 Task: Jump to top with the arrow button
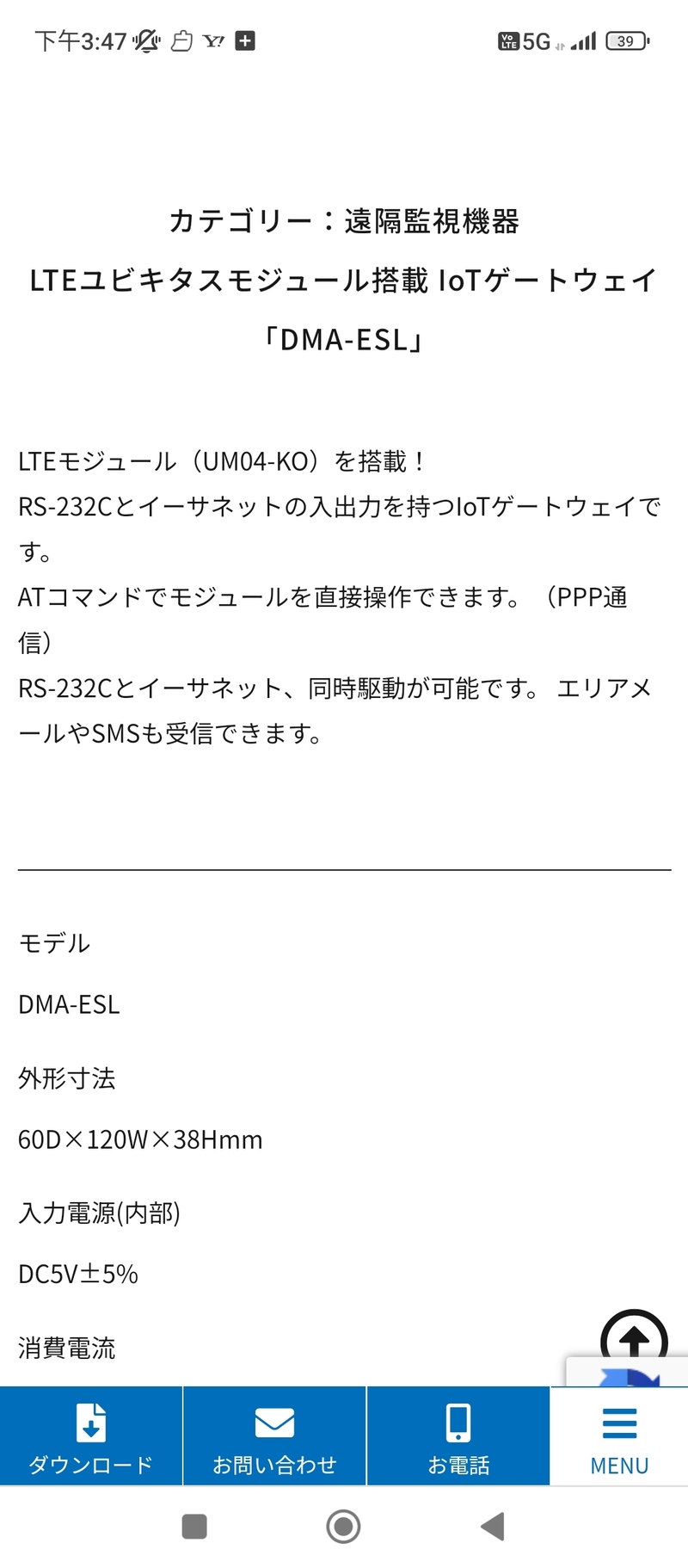(634, 1342)
